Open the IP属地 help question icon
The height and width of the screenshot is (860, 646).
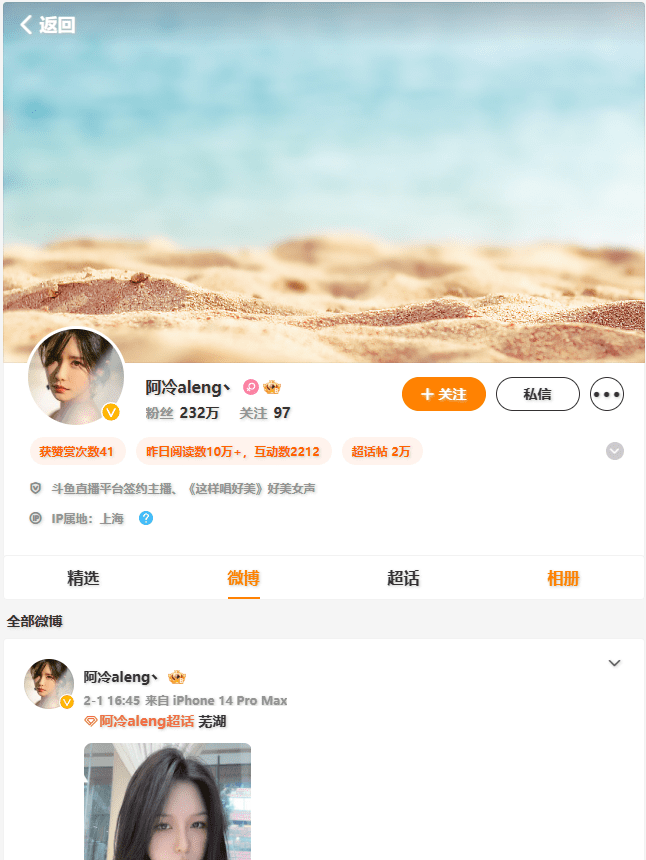tap(146, 518)
